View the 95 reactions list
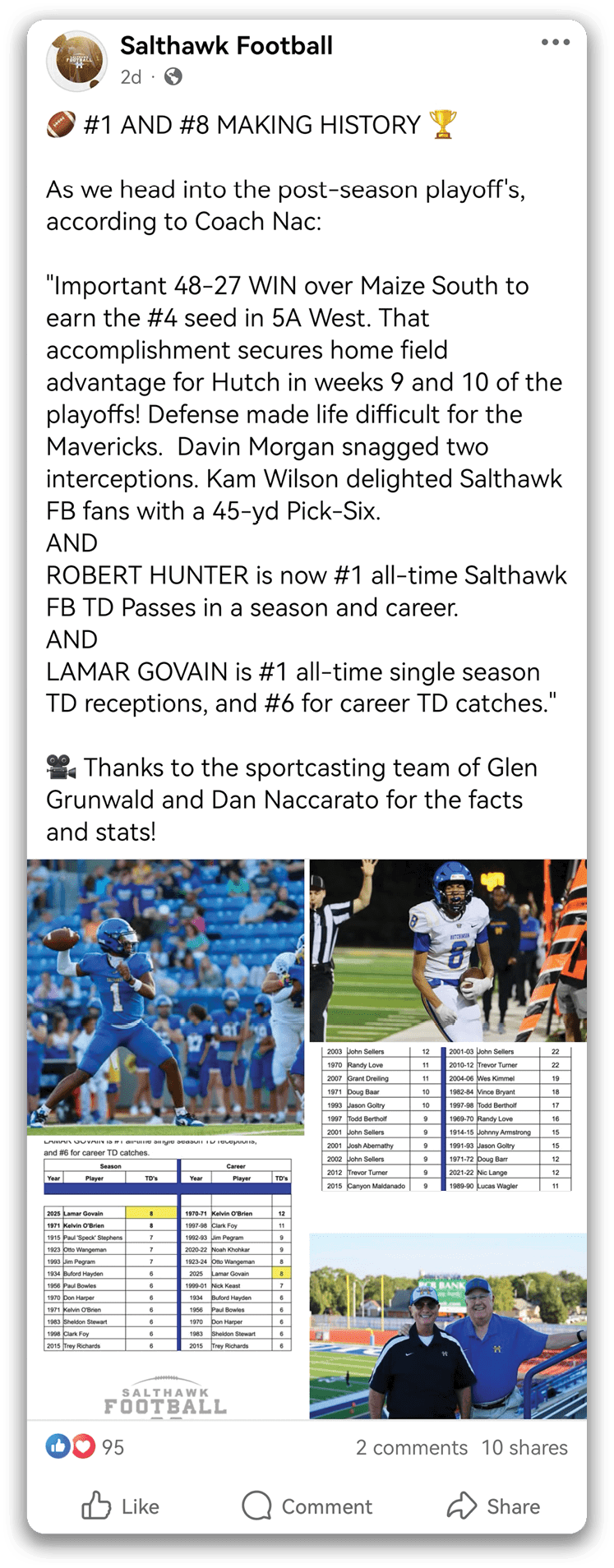 85,1447
